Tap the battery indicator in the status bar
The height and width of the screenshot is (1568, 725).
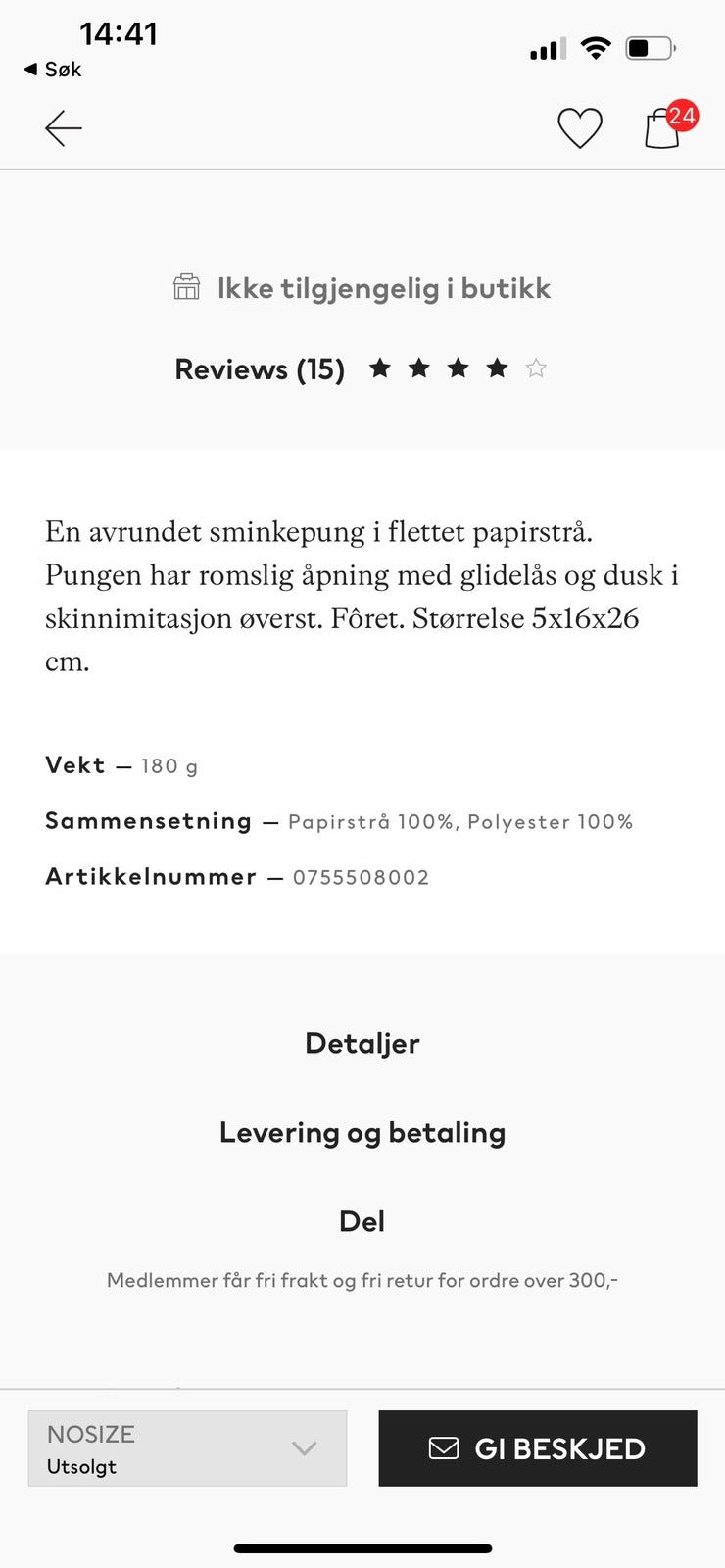pos(652,47)
